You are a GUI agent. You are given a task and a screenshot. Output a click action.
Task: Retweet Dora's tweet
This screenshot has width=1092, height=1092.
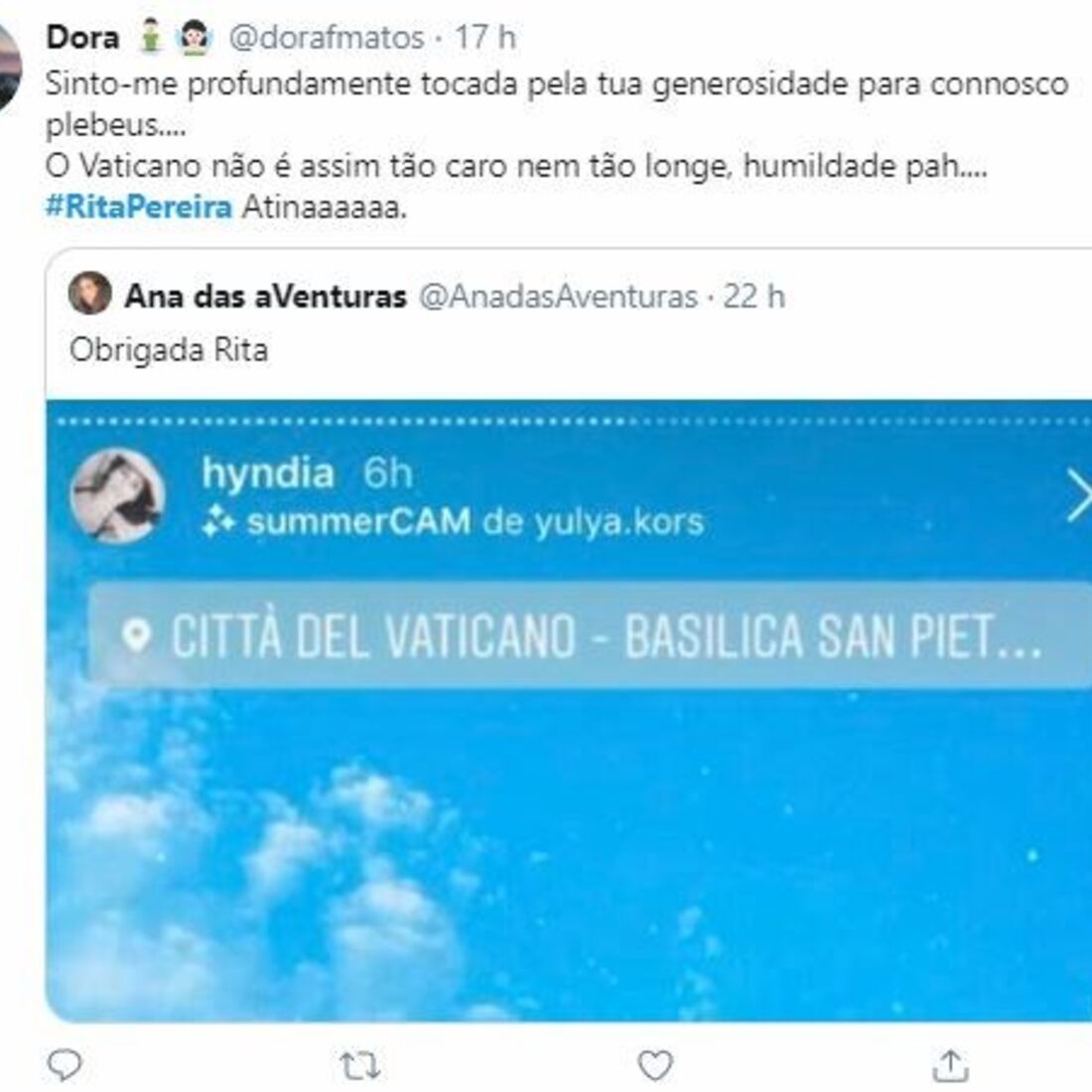pos(359,1066)
